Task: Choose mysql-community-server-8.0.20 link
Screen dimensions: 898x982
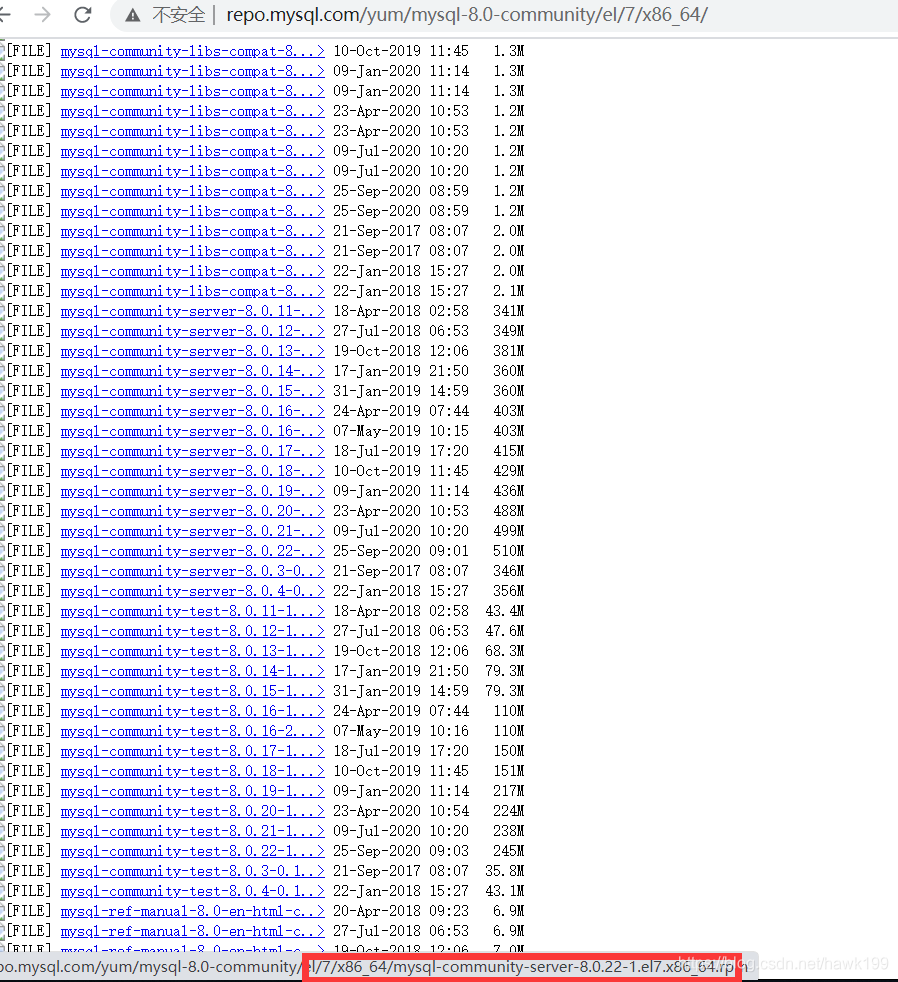Action: [x=192, y=511]
